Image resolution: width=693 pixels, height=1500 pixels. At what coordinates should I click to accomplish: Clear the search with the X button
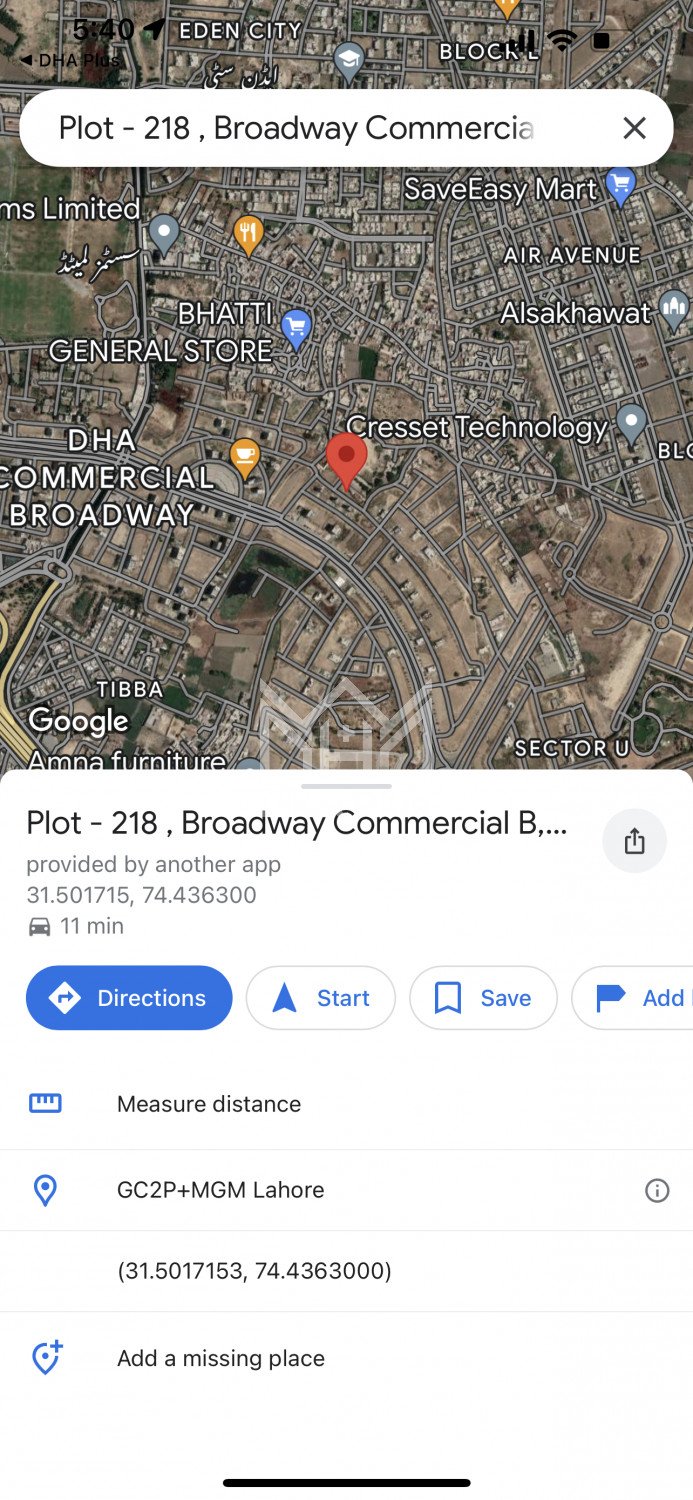point(634,128)
